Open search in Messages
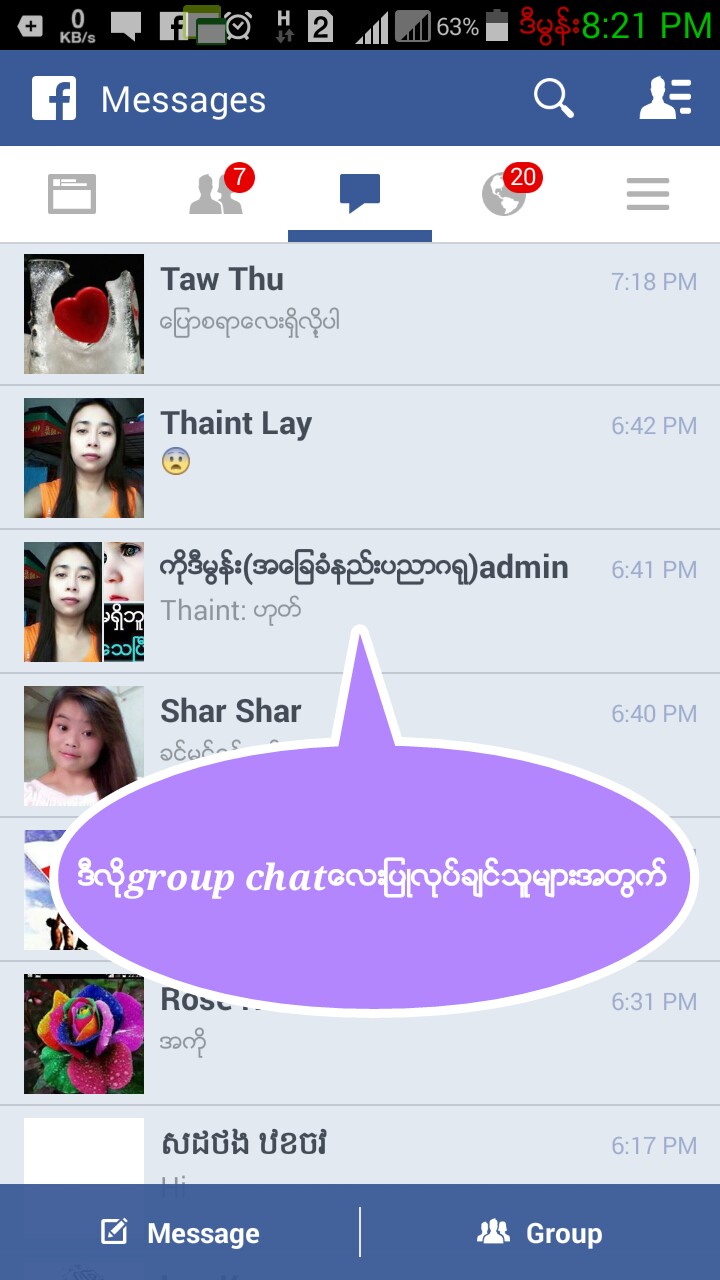This screenshot has width=720, height=1280. (x=553, y=99)
